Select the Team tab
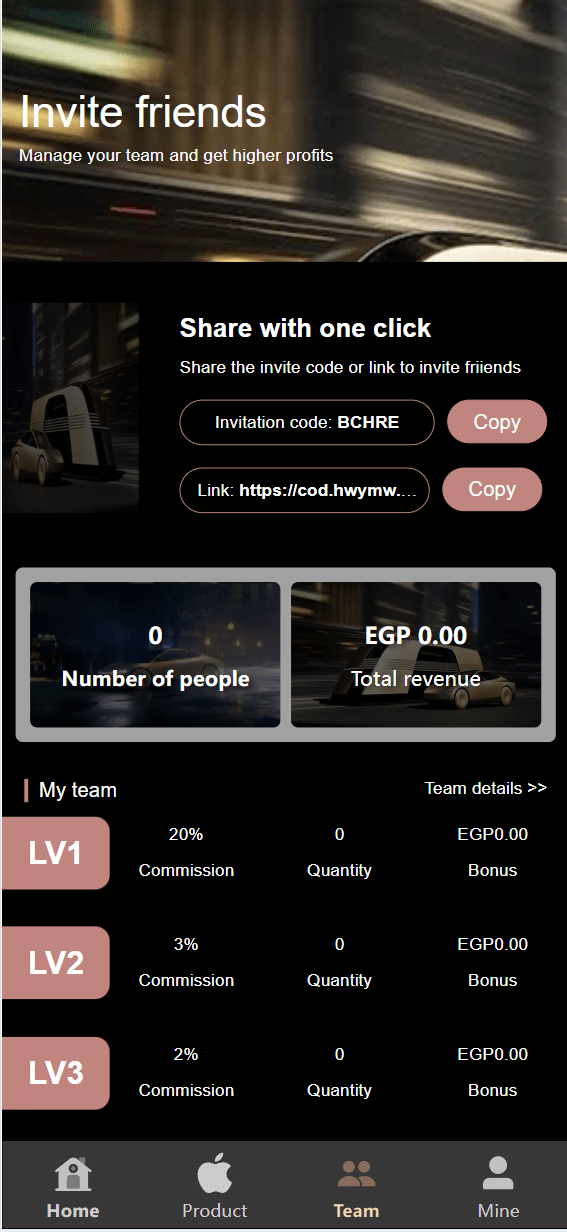Screen dimensions: 567x1232 (356, 1187)
